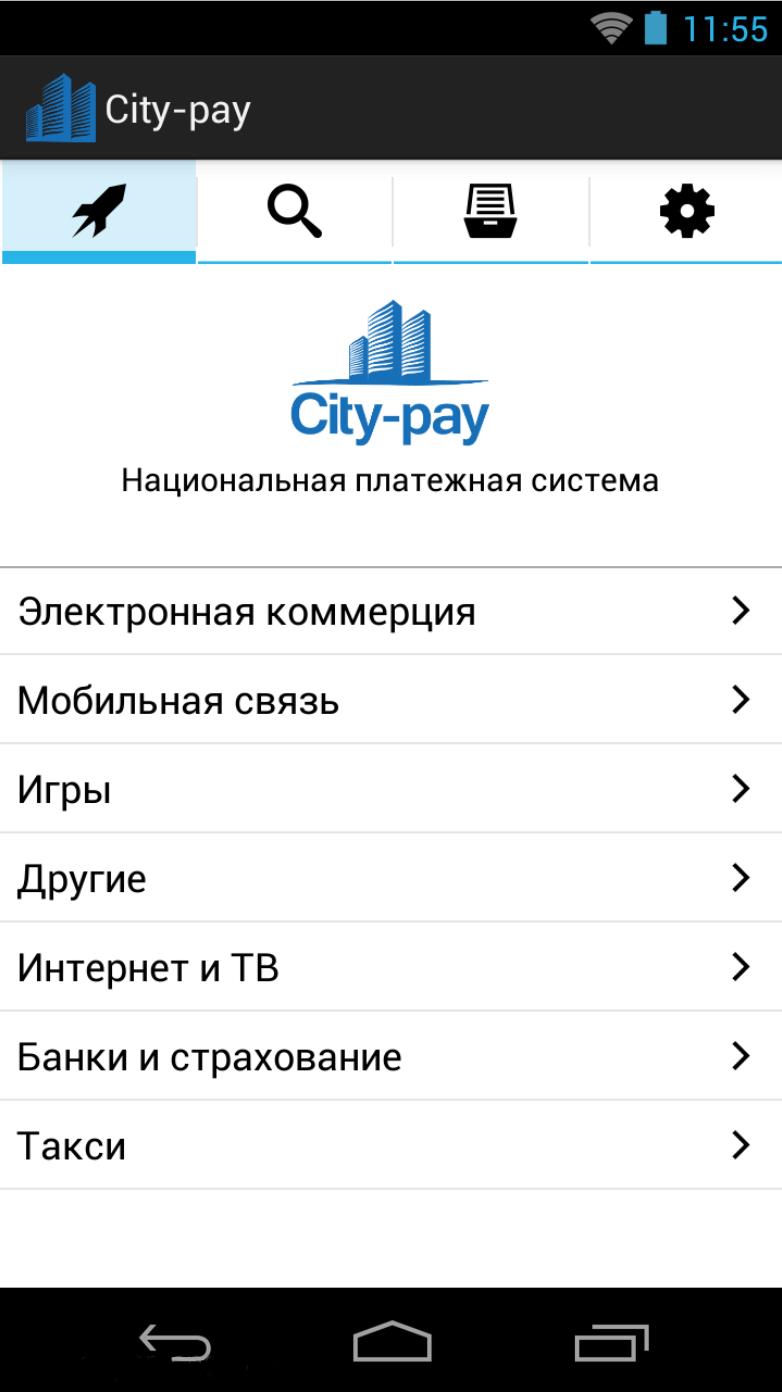The image size is (782, 1392).
Task: Open payment history via the archive tray icon
Action: pos(489,210)
